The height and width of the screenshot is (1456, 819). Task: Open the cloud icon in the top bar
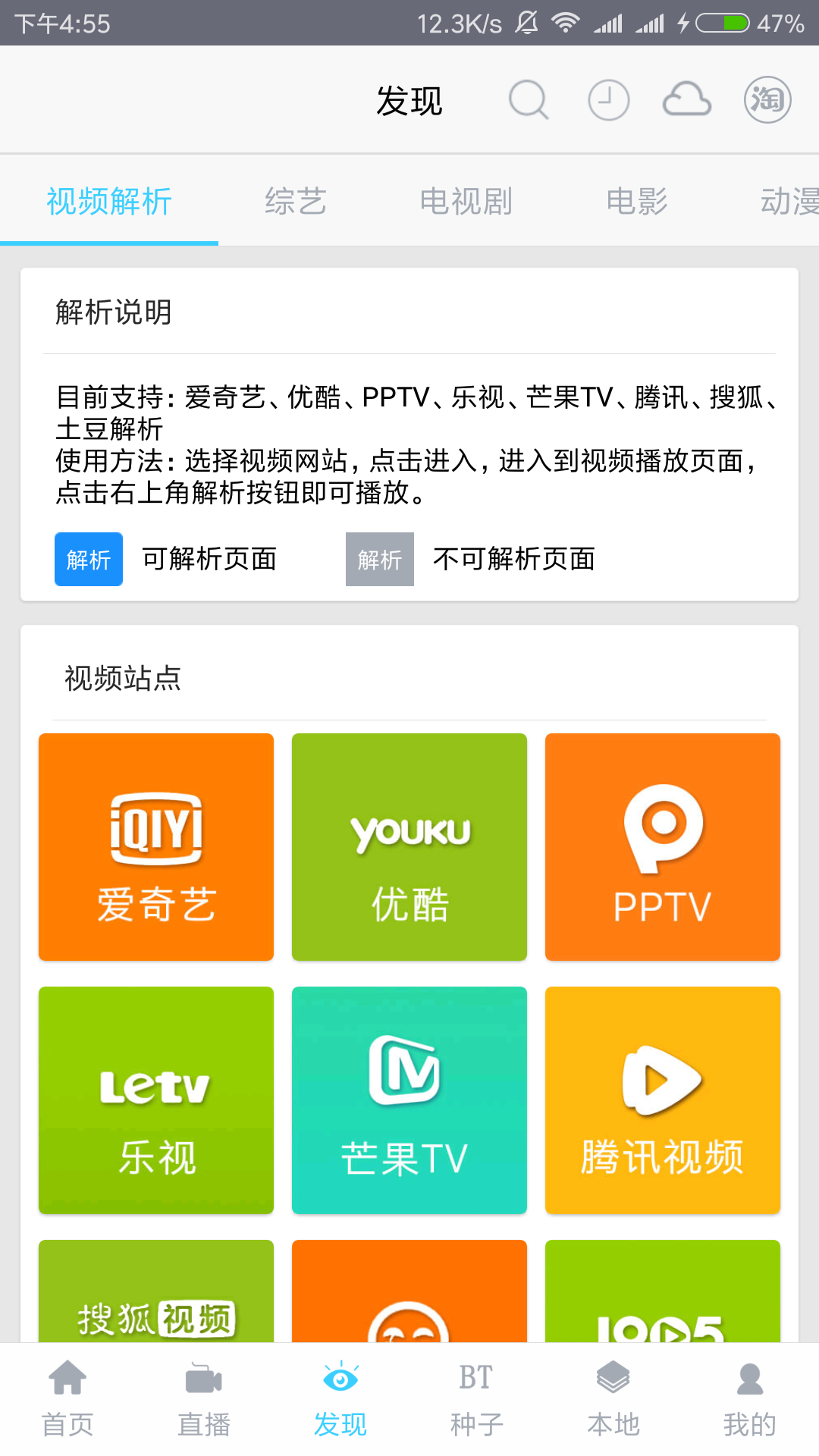click(687, 100)
